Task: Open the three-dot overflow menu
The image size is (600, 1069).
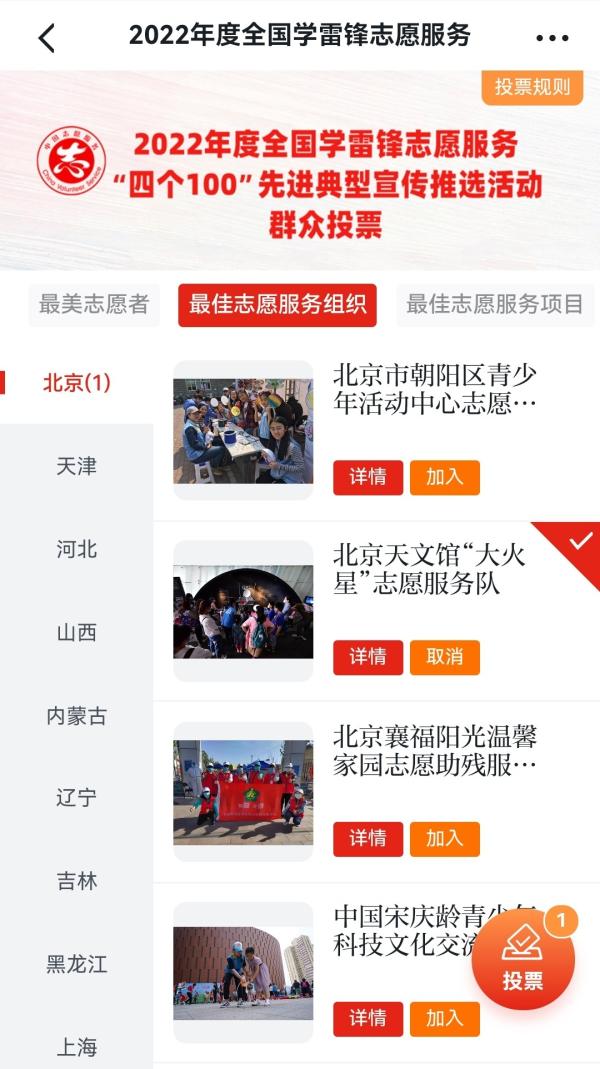Action: coord(552,38)
